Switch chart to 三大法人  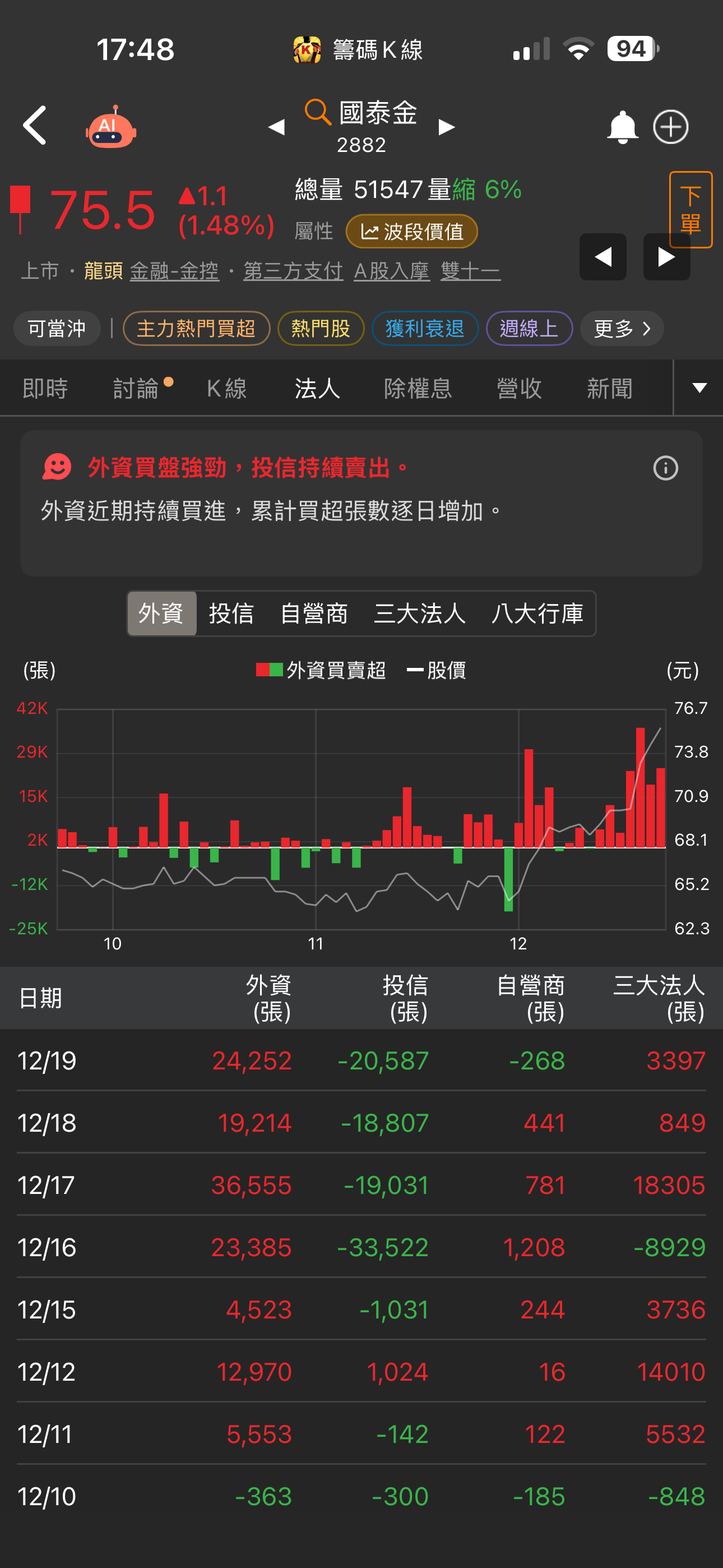point(420,614)
